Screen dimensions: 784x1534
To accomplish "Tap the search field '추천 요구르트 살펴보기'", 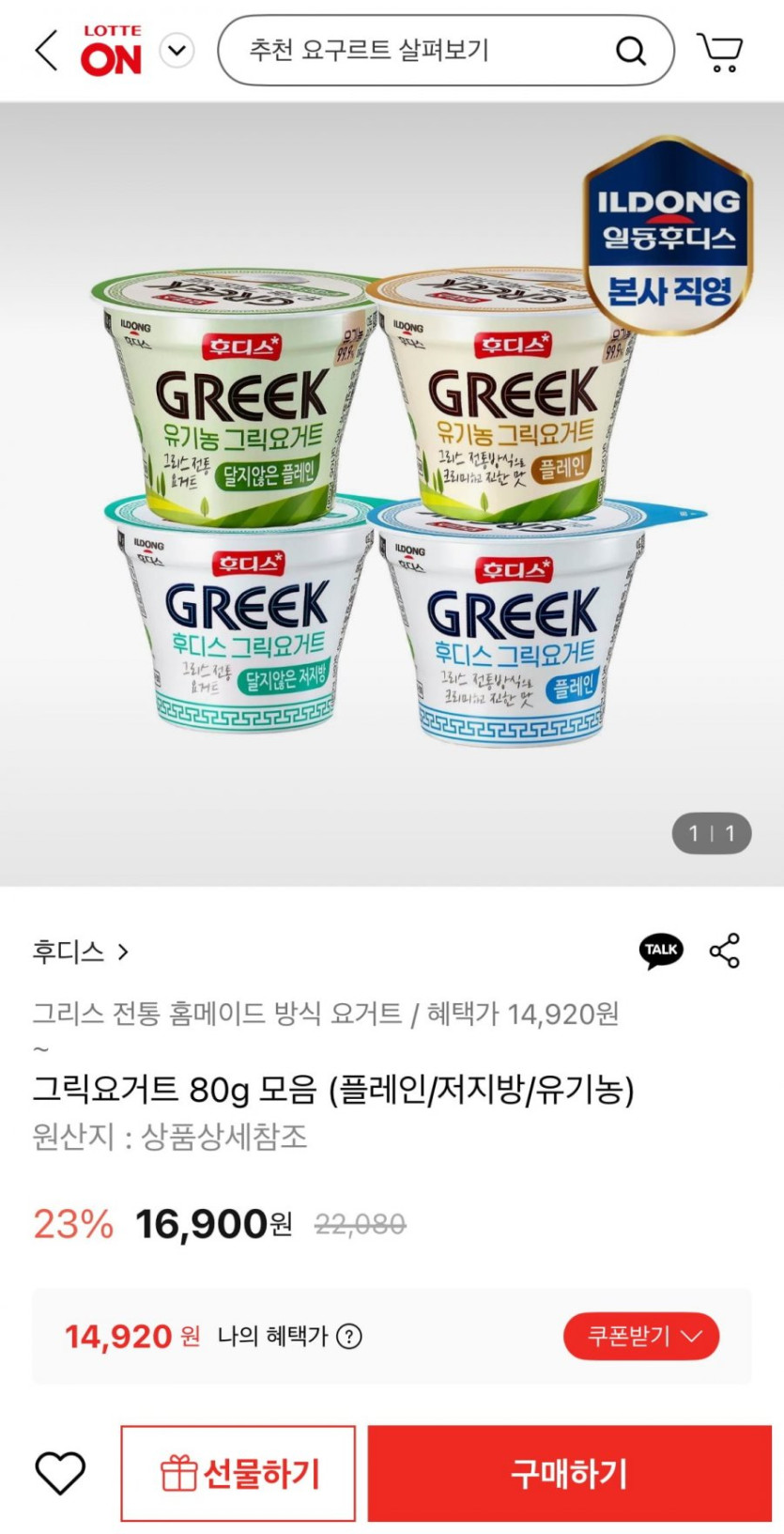I will point(413,51).
